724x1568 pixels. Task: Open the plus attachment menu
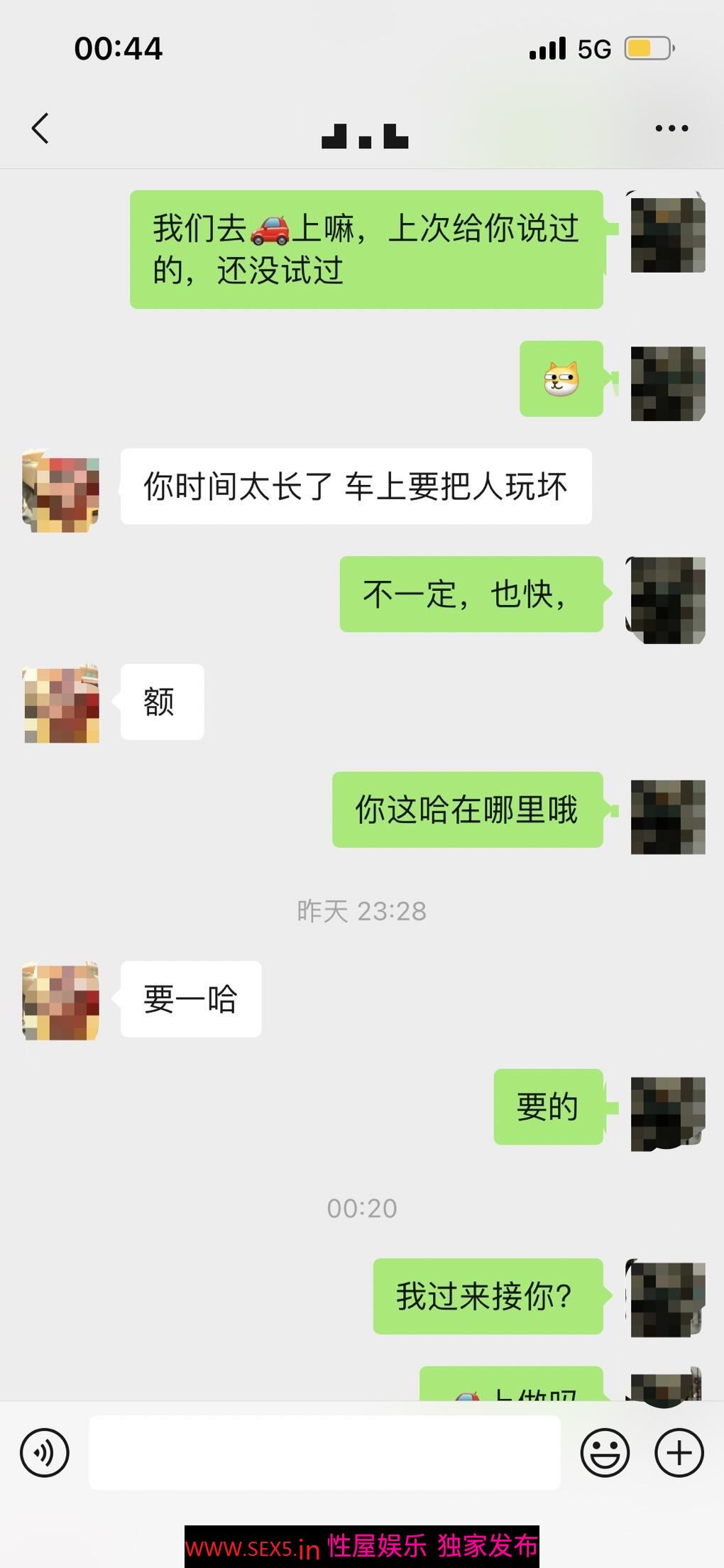click(679, 1452)
